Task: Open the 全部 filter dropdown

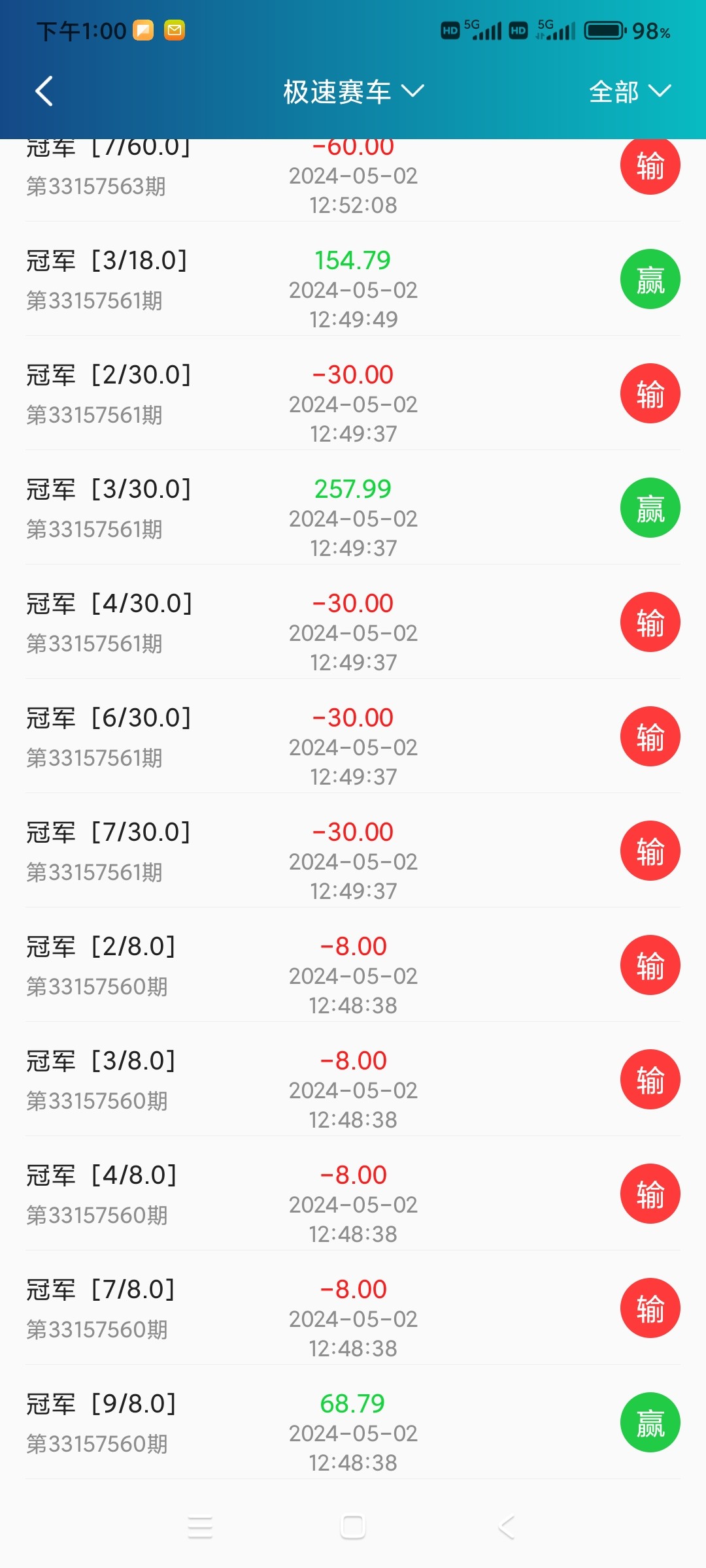Action: click(x=630, y=91)
